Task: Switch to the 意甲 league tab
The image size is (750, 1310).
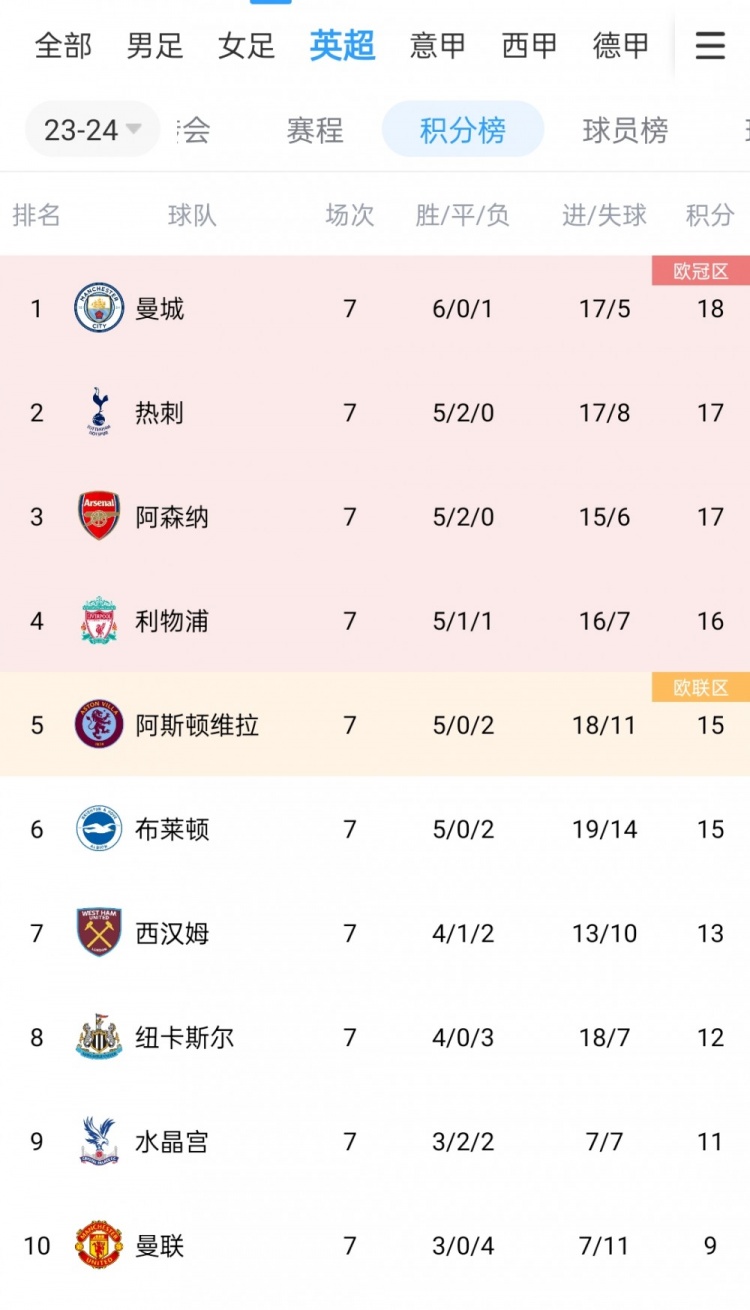Action: coord(438,46)
